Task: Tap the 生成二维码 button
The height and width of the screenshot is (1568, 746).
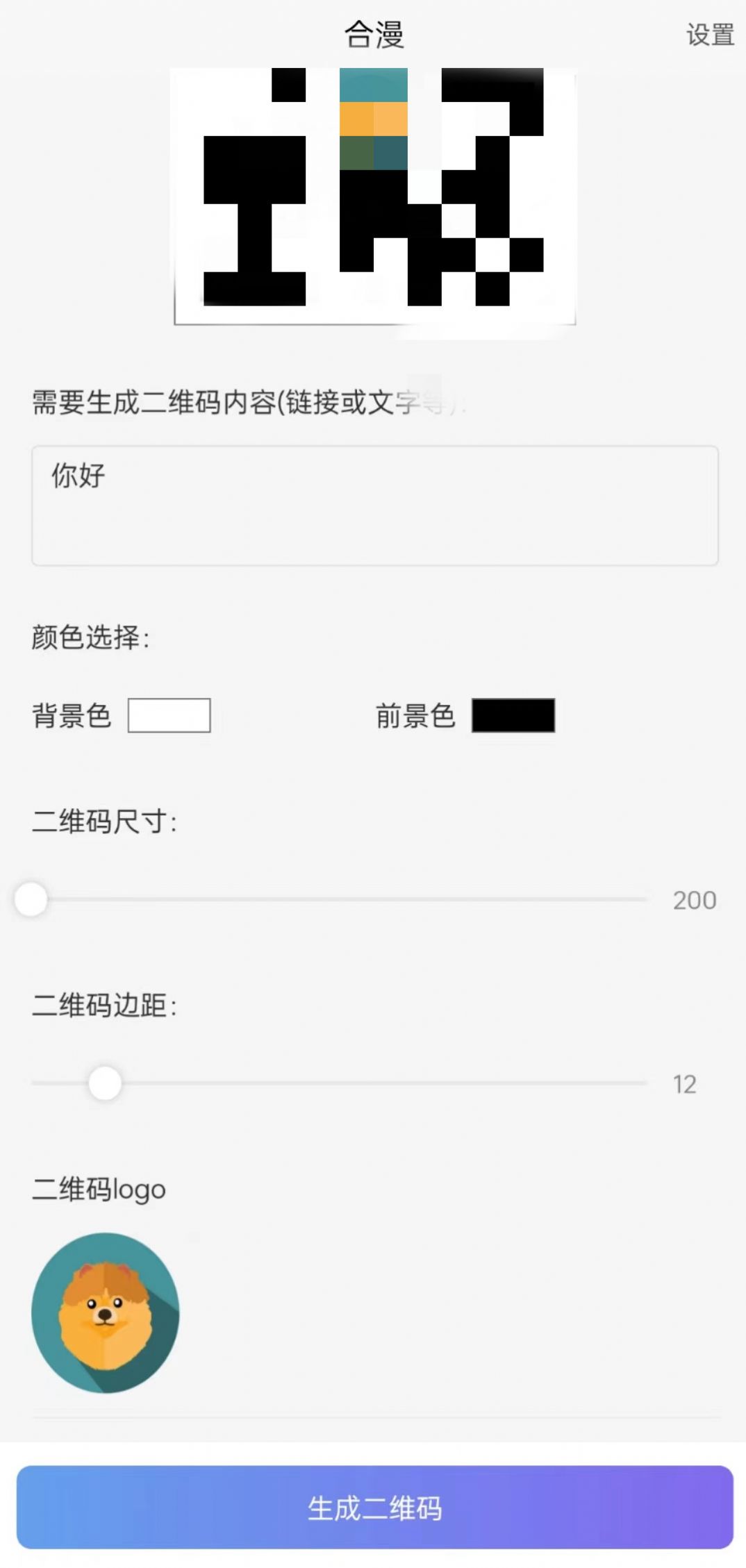Action: pyautogui.click(x=374, y=1508)
